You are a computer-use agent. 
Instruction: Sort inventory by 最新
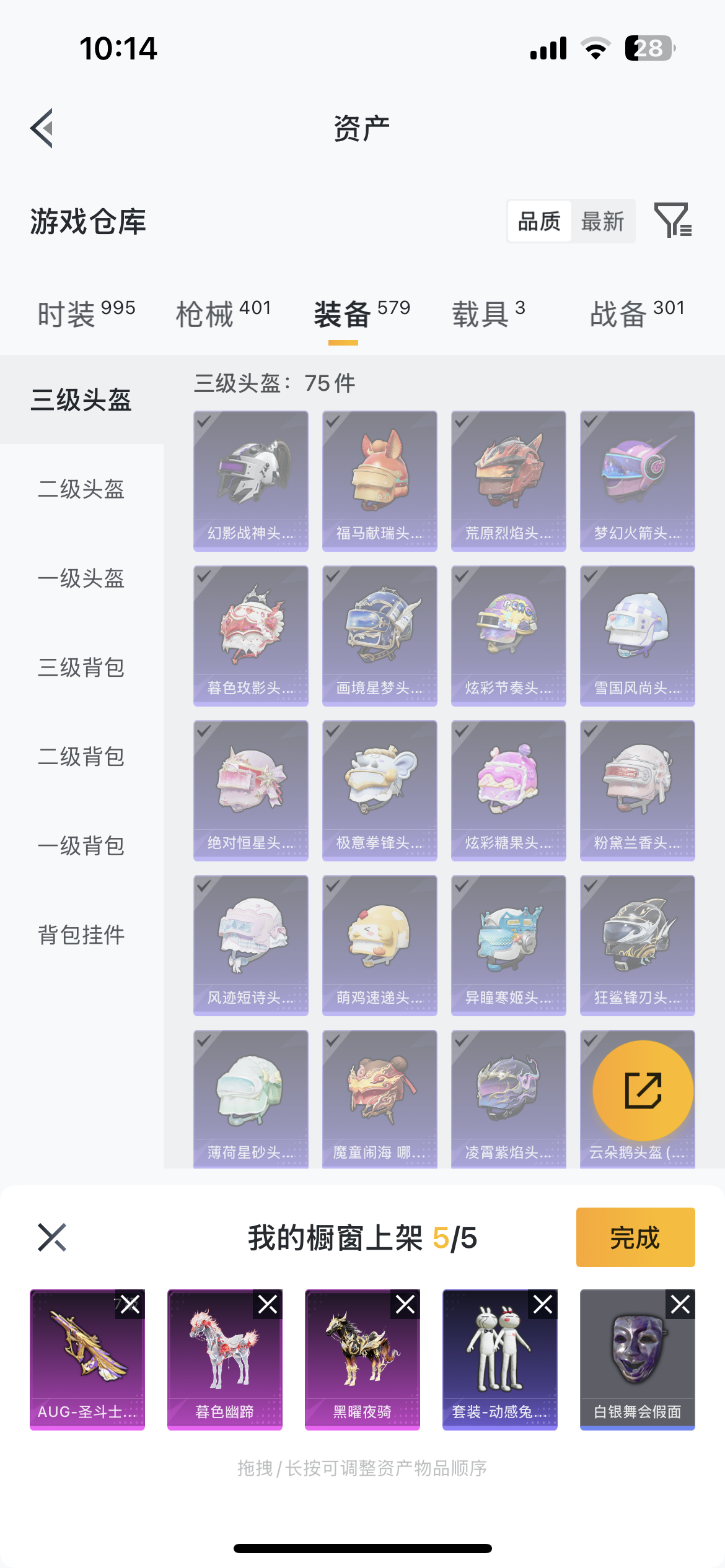602,221
